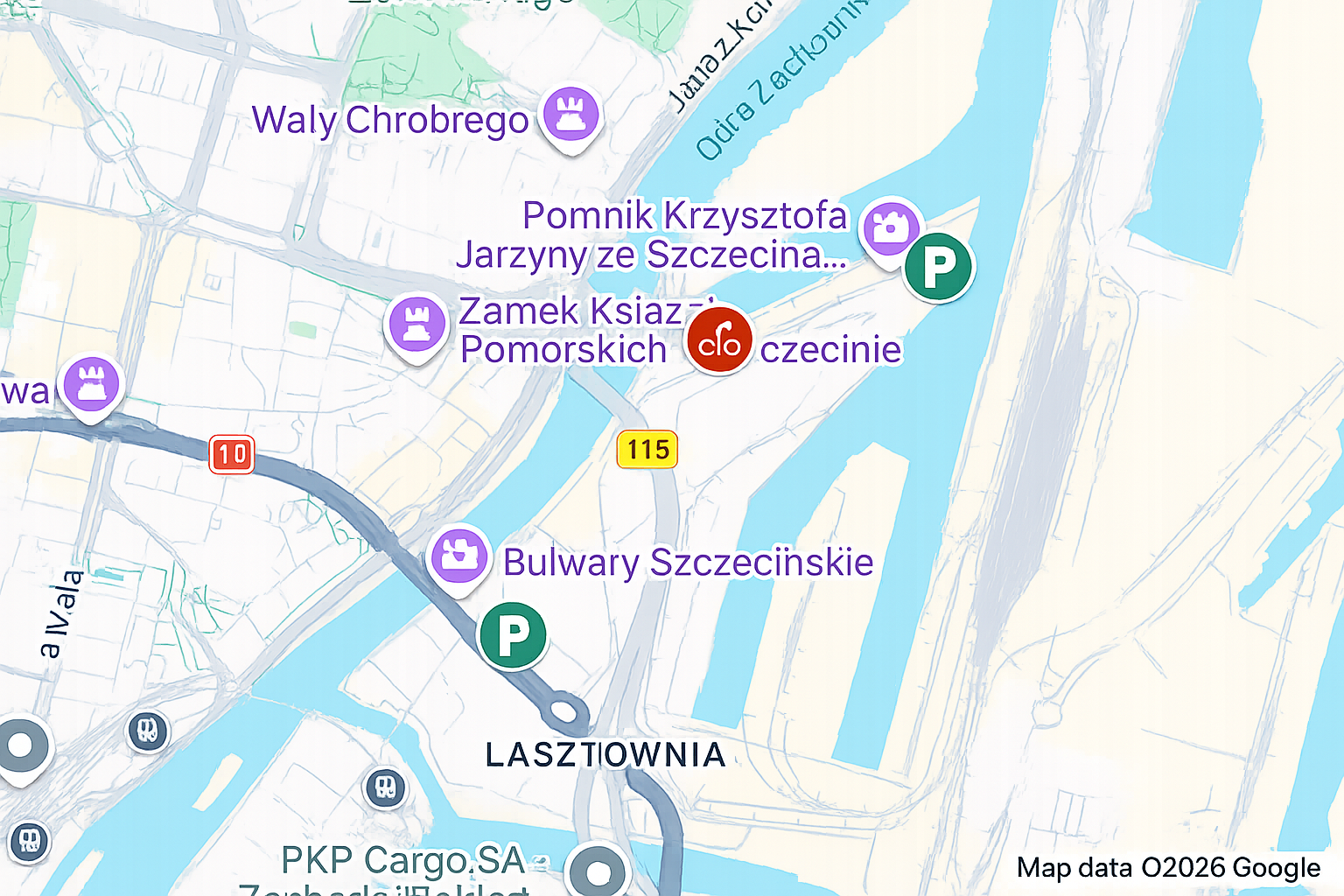This screenshot has height=896, width=1344.
Task: Select the red bicycle marker
Action: pos(719,340)
